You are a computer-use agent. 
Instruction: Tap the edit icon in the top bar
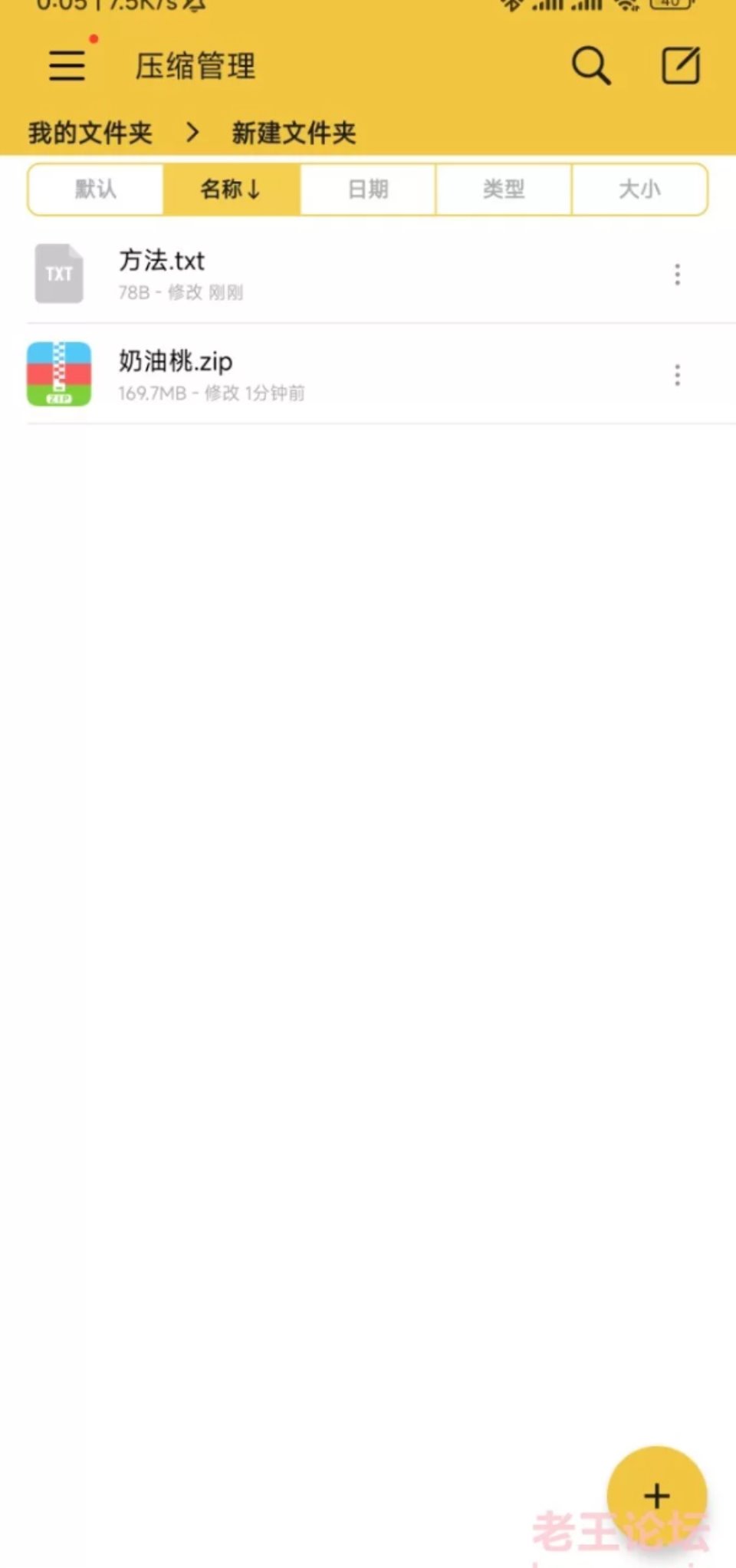[681, 66]
